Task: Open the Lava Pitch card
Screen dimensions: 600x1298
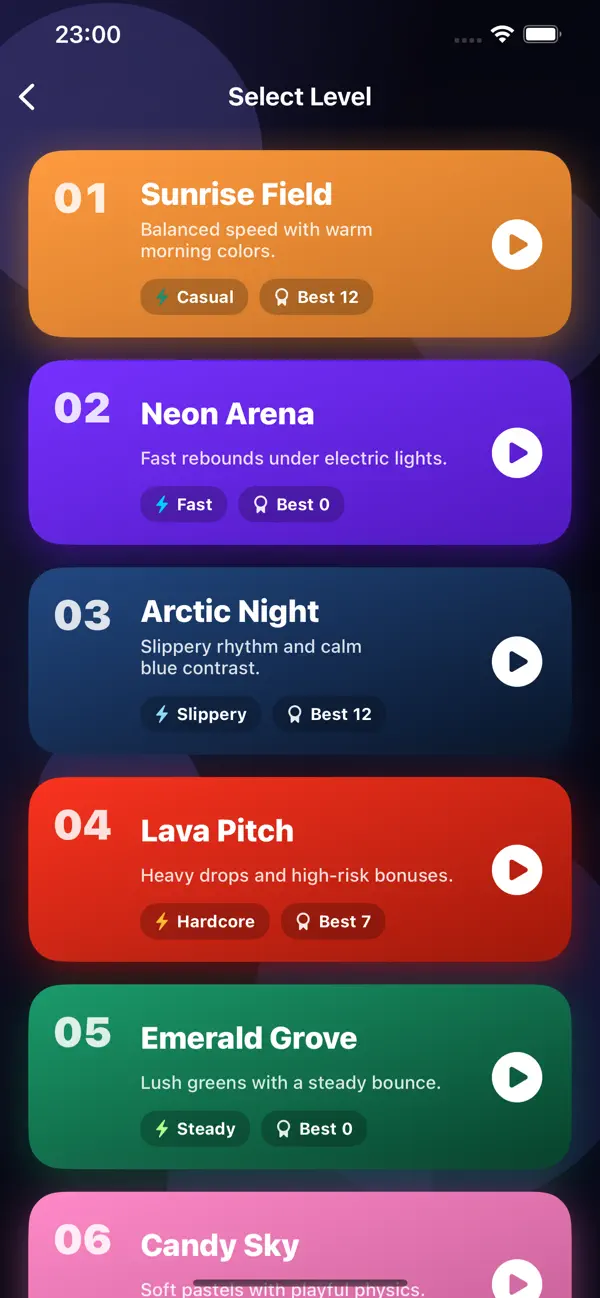Action: (x=300, y=869)
